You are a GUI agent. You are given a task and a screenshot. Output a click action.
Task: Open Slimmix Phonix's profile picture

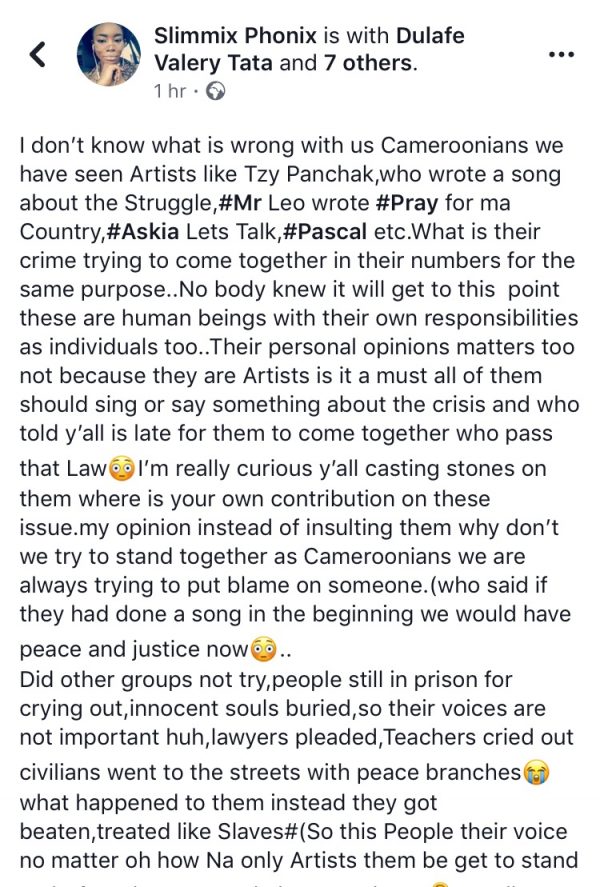point(110,56)
